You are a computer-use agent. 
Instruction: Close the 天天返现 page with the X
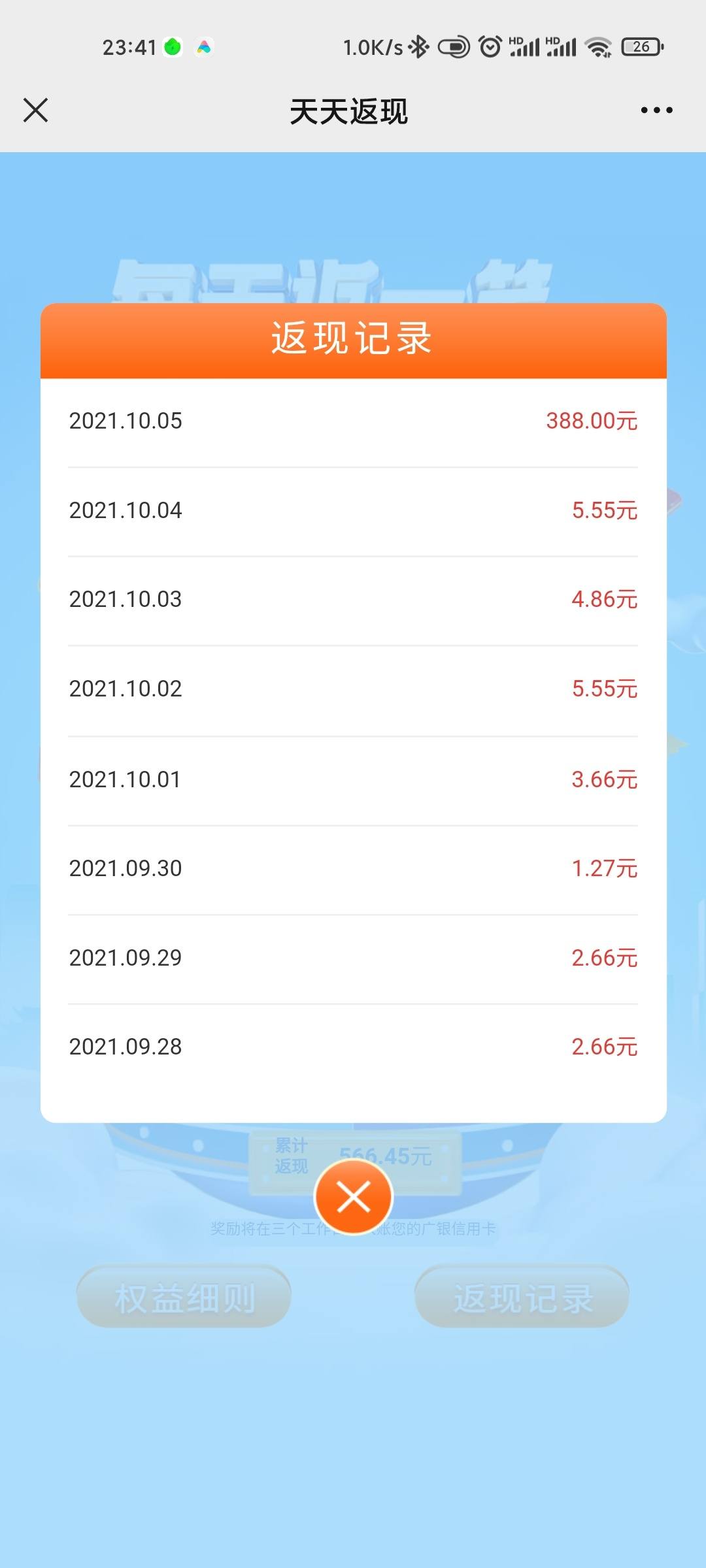coord(35,110)
